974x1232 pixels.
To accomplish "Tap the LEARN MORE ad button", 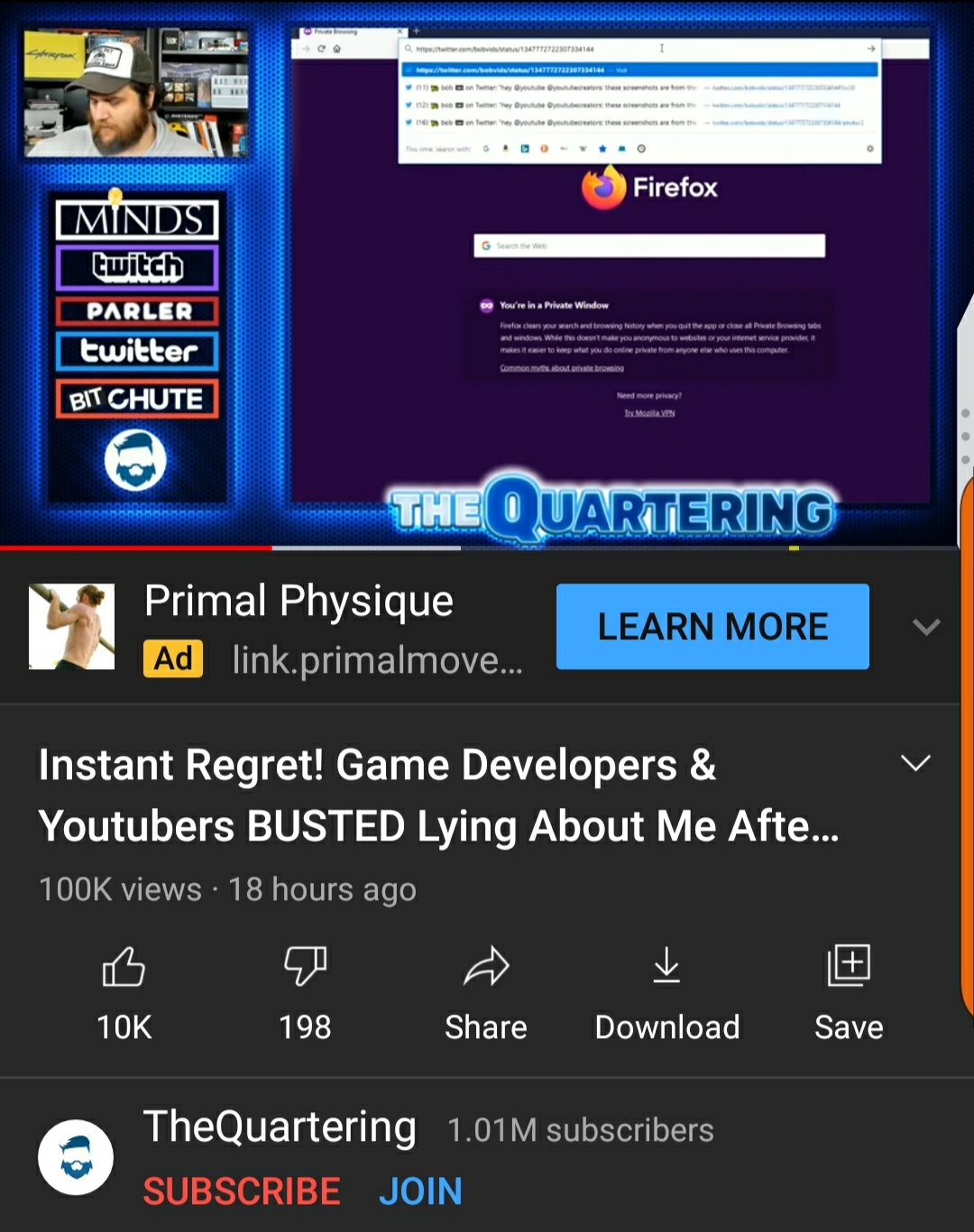I will pyautogui.click(x=712, y=627).
